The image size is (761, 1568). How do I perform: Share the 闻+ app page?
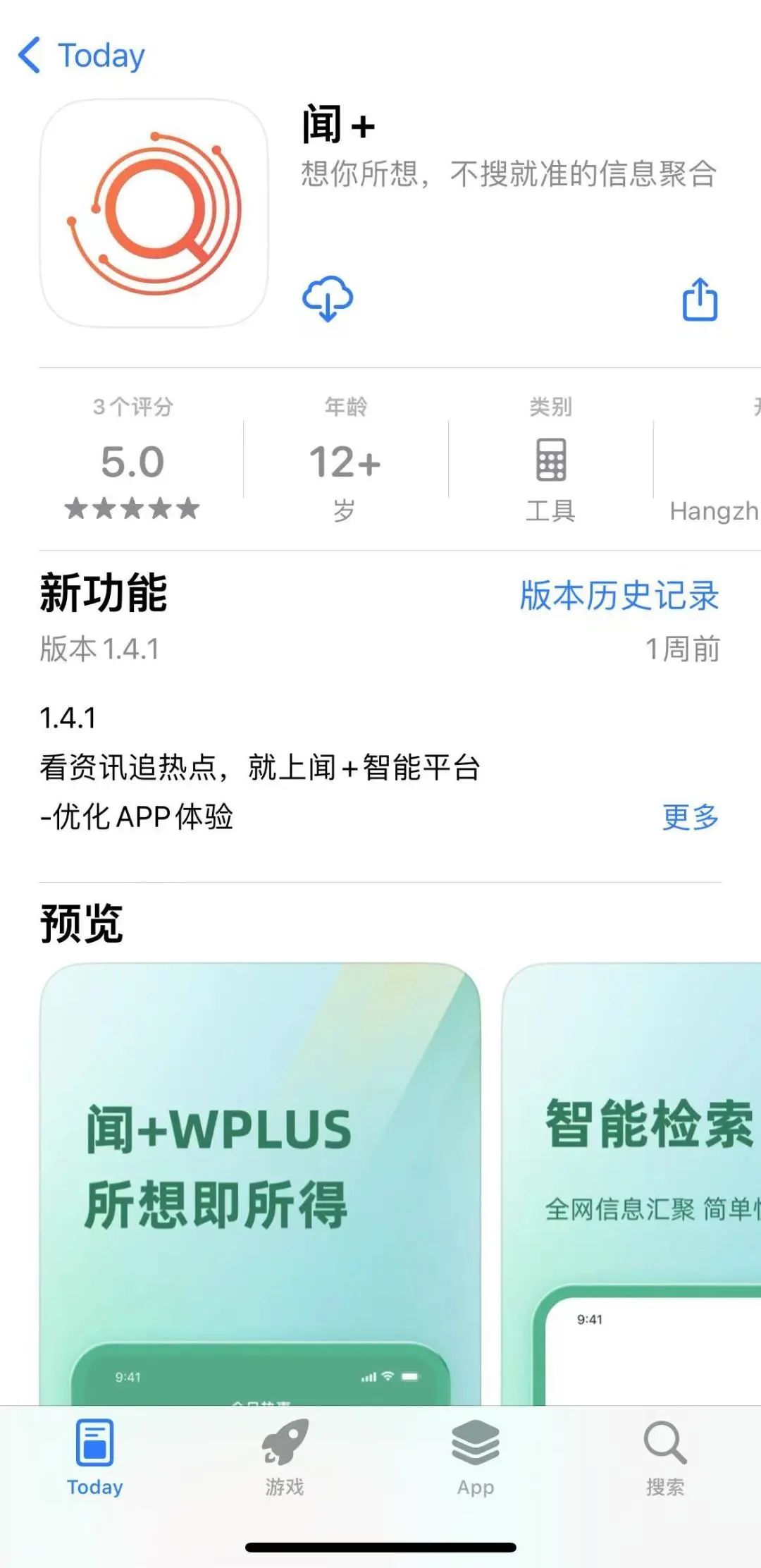pos(700,300)
